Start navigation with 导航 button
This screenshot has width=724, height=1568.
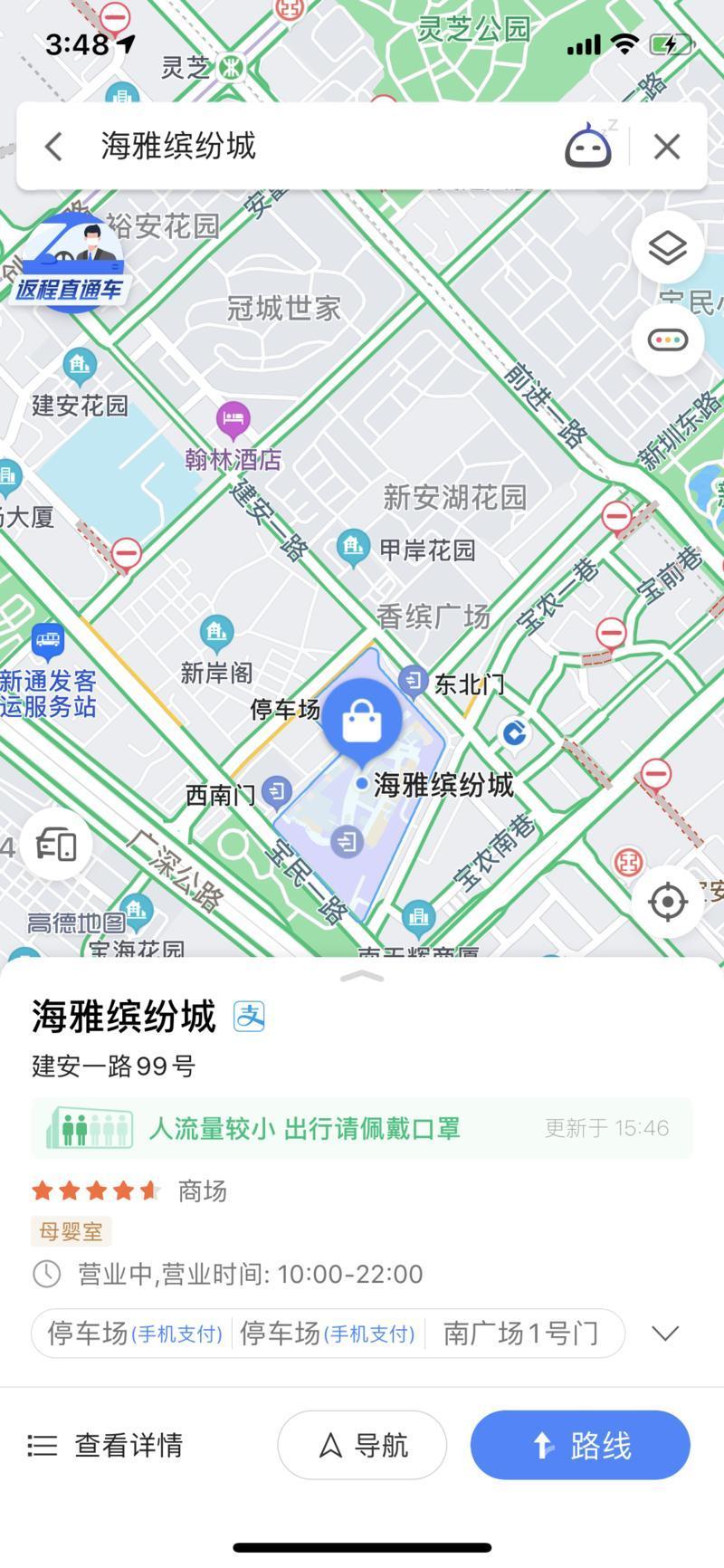(x=362, y=1445)
